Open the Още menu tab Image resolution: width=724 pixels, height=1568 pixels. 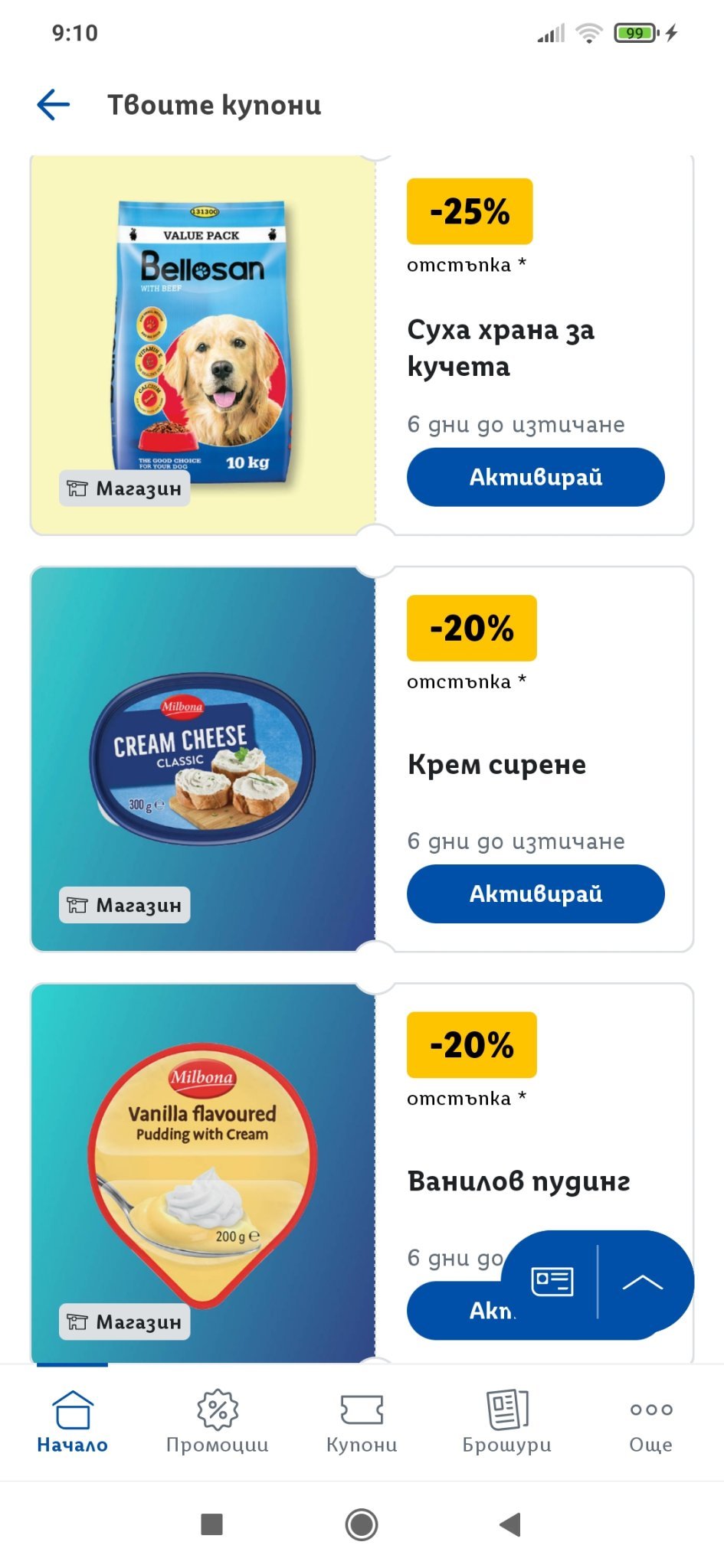(650, 1421)
